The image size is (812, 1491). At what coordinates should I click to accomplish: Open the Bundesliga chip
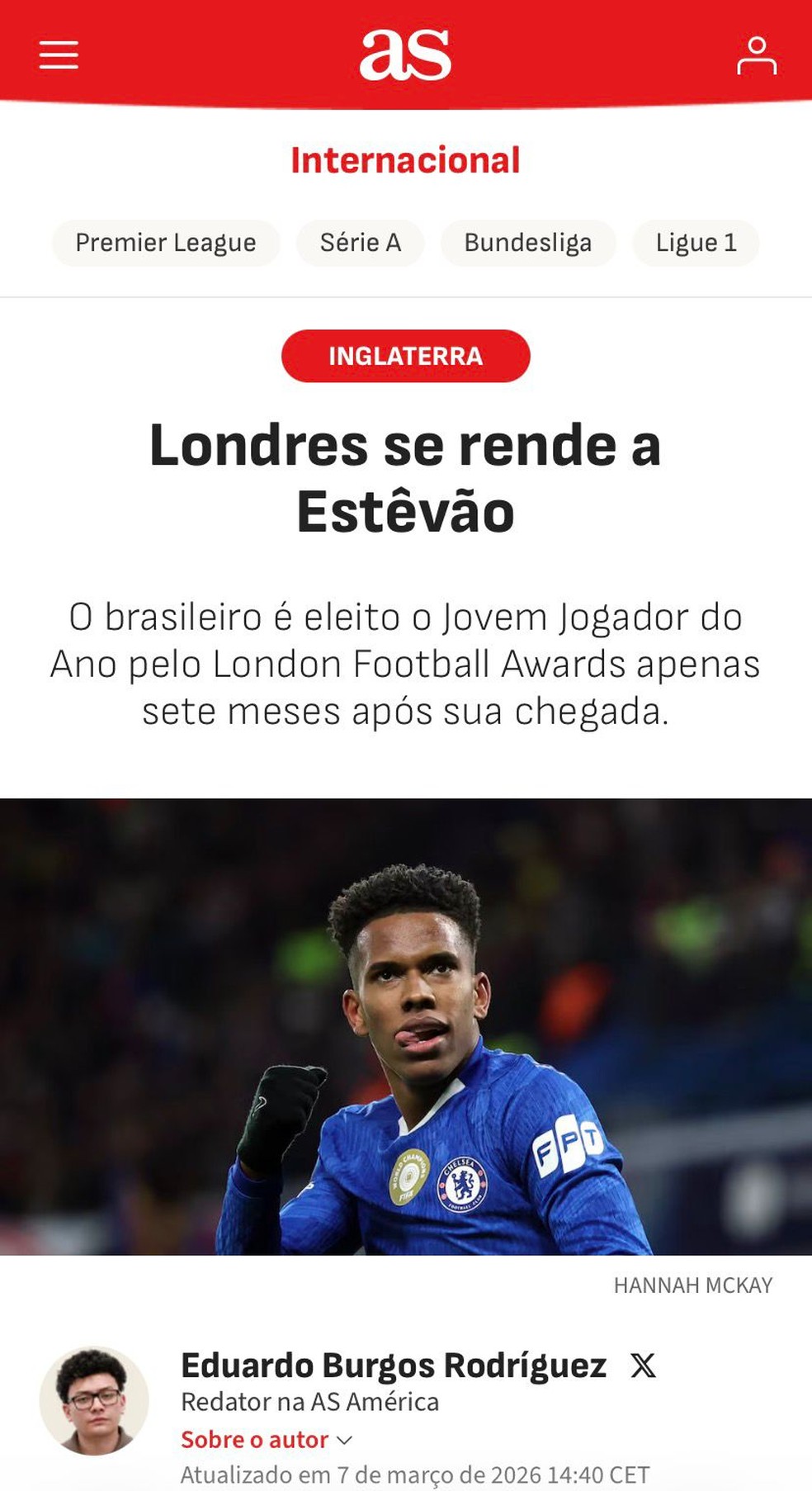click(x=528, y=243)
